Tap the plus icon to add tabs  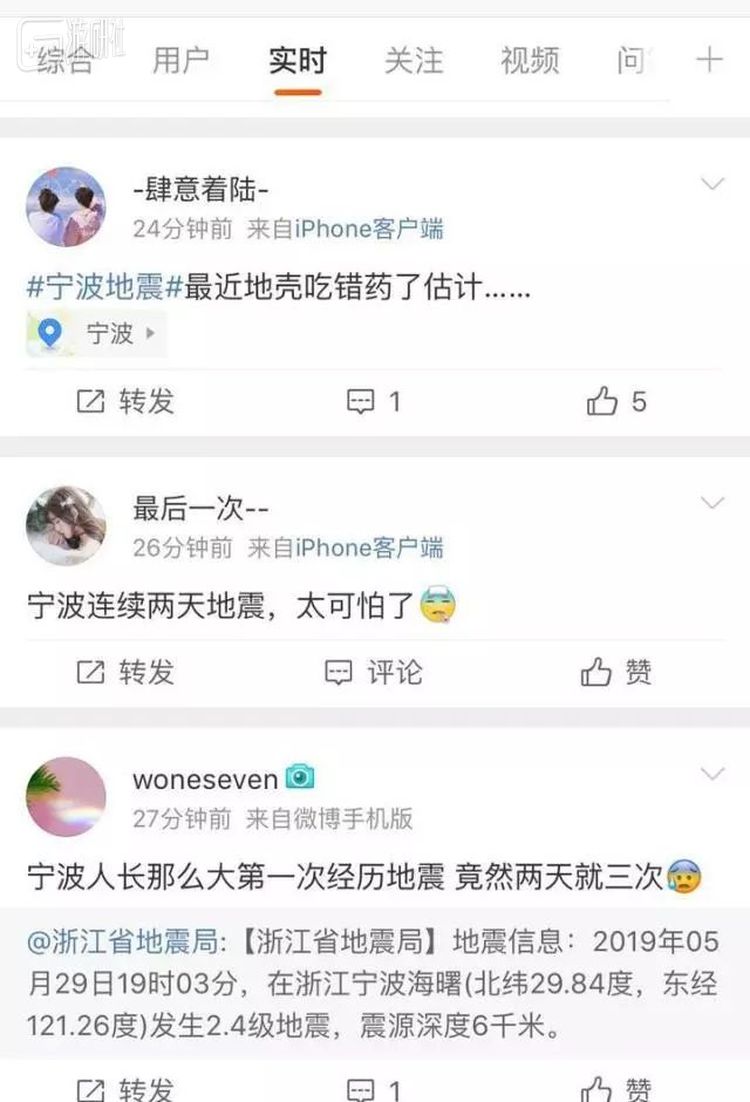click(709, 59)
